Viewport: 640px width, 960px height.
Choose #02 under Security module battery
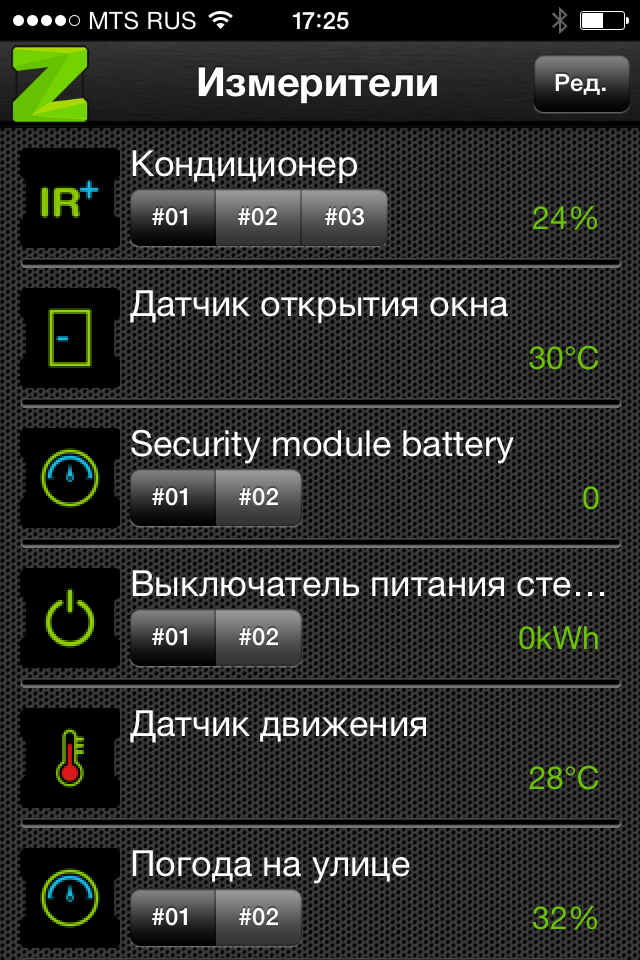point(258,497)
